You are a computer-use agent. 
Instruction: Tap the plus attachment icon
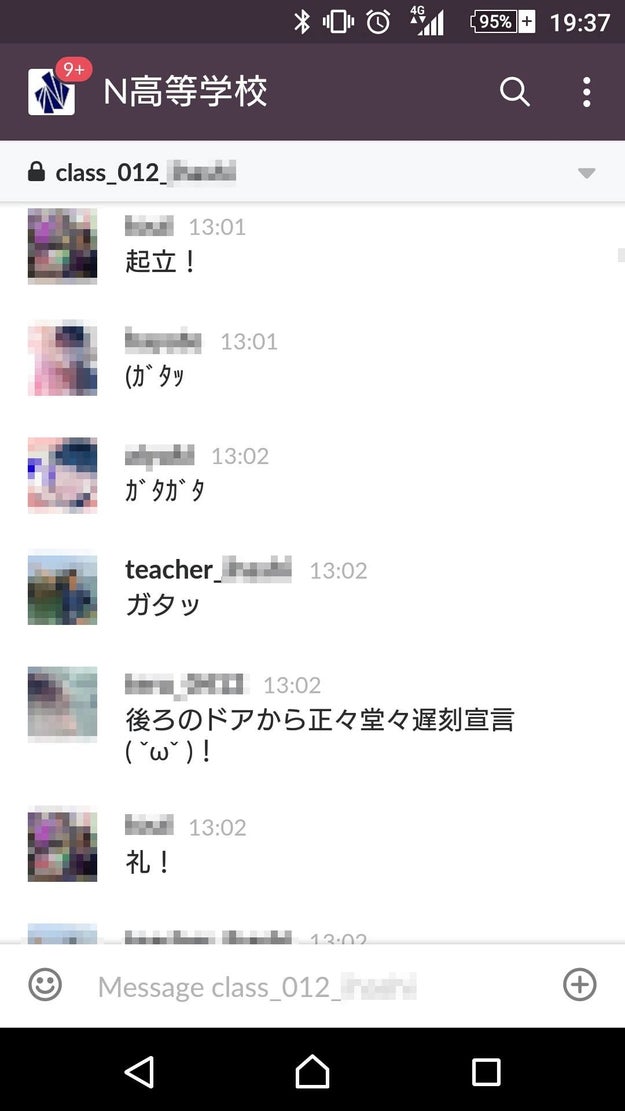tap(580, 985)
